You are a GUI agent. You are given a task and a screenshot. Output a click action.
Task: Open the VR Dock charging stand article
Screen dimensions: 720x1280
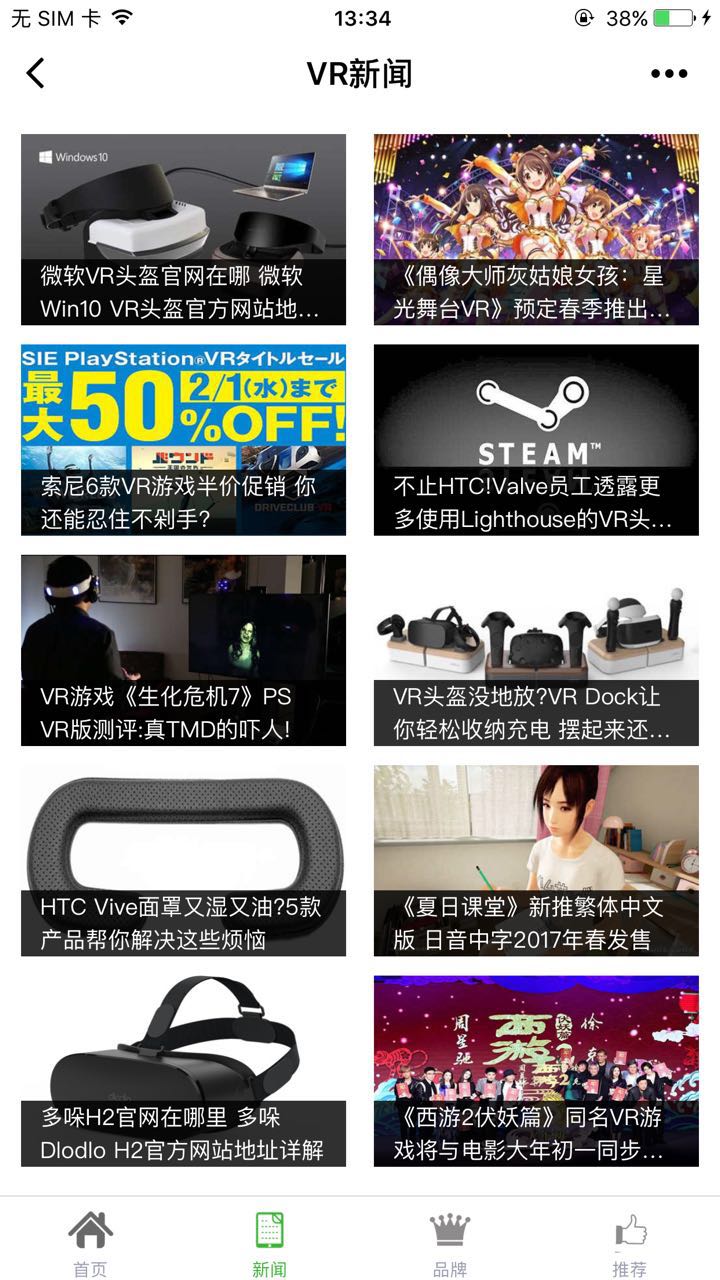tap(536, 650)
